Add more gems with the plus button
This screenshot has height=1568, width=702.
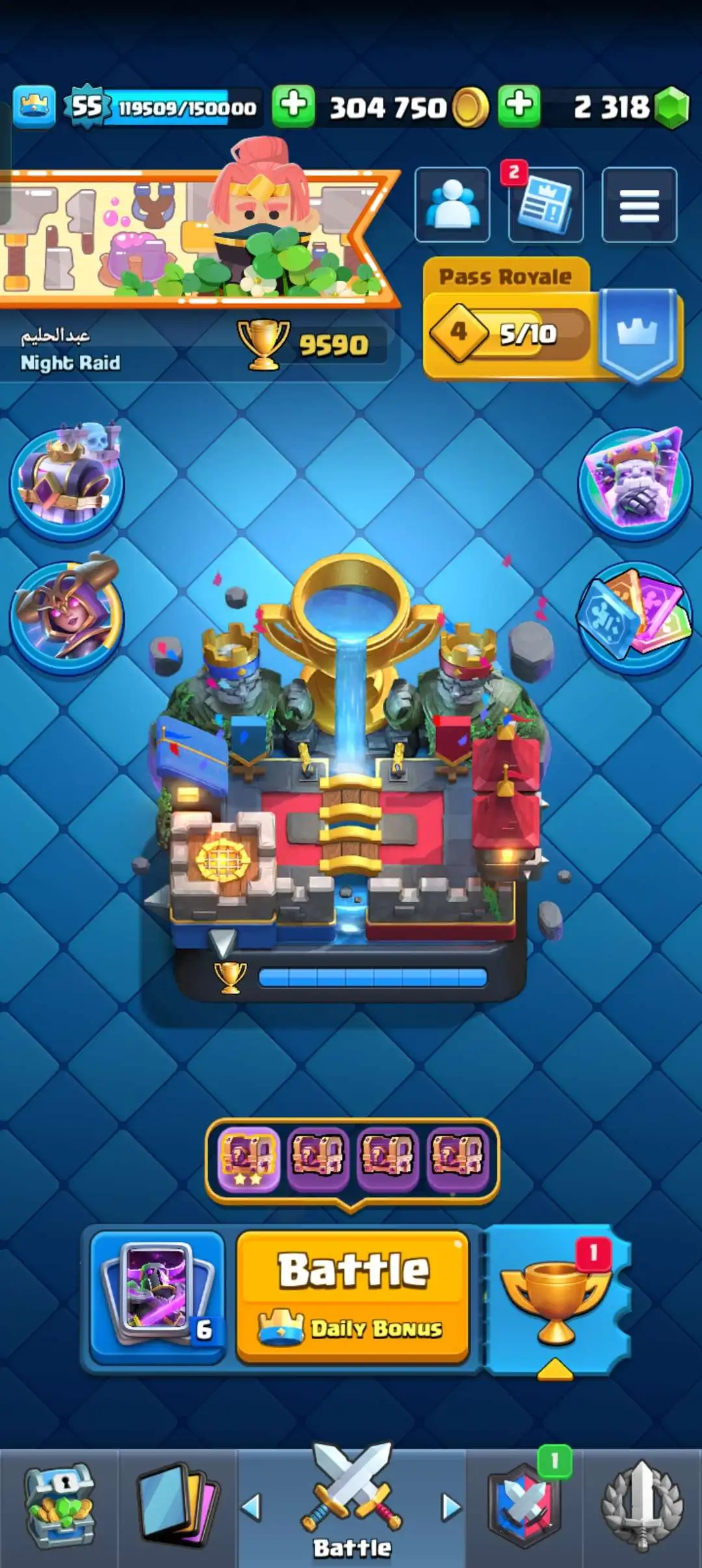tap(519, 105)
